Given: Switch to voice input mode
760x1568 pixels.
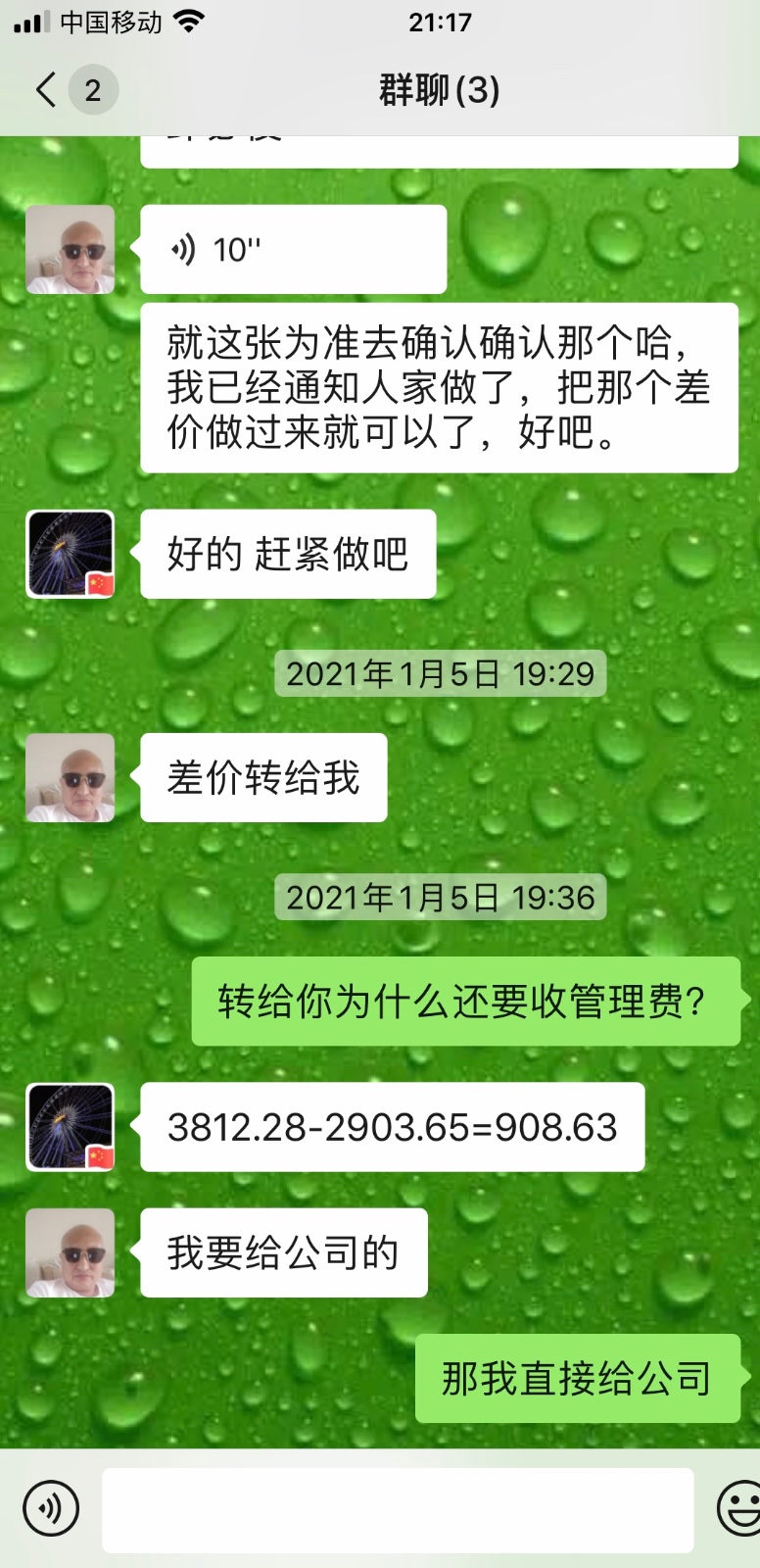Looking at the screenshot, I should tap(51, 1508).
